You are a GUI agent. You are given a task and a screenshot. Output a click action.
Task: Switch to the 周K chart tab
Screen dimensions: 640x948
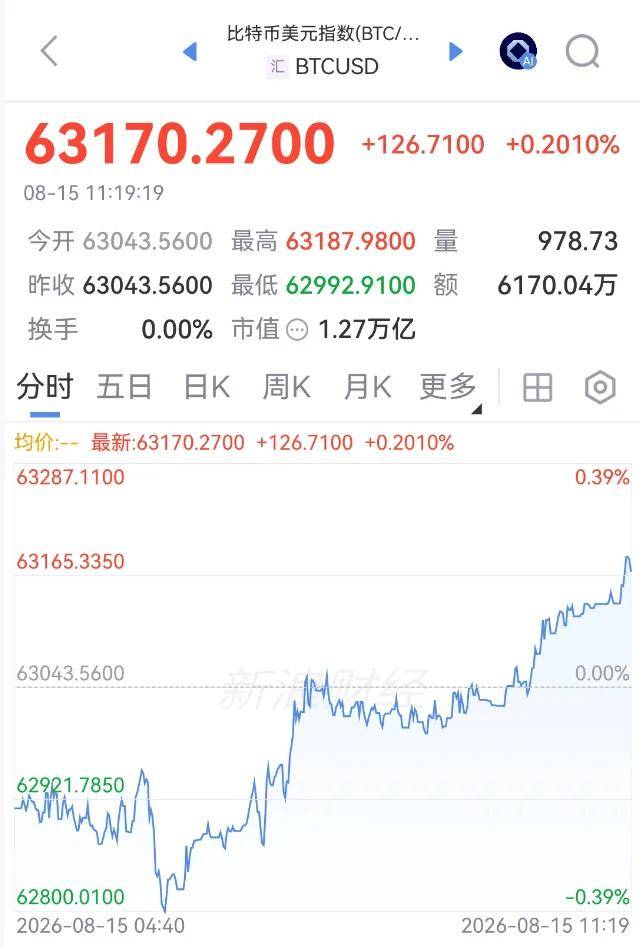(286, 387)
